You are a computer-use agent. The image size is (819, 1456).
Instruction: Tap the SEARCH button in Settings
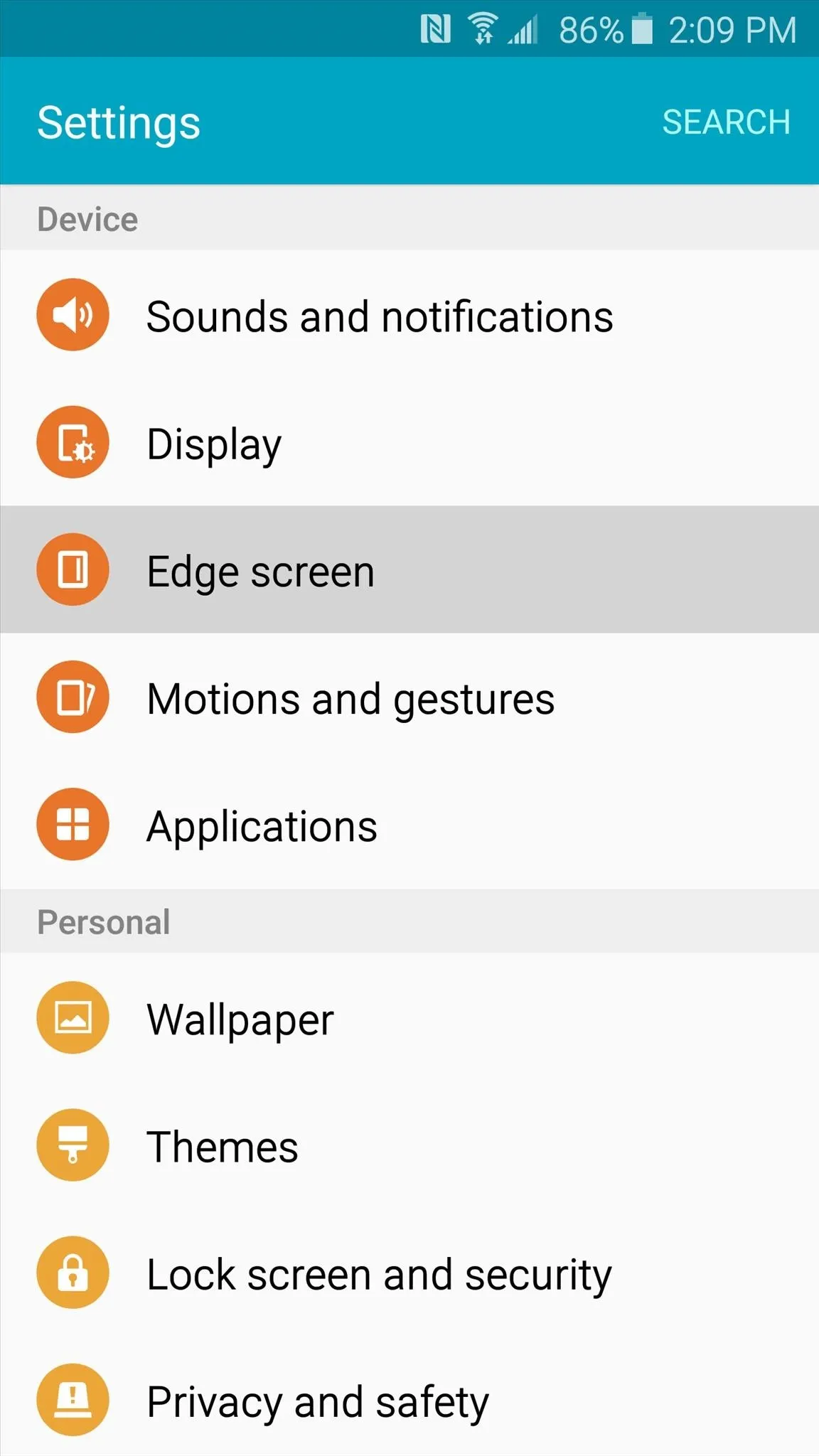pyautogui.click(x=726, y=122)
